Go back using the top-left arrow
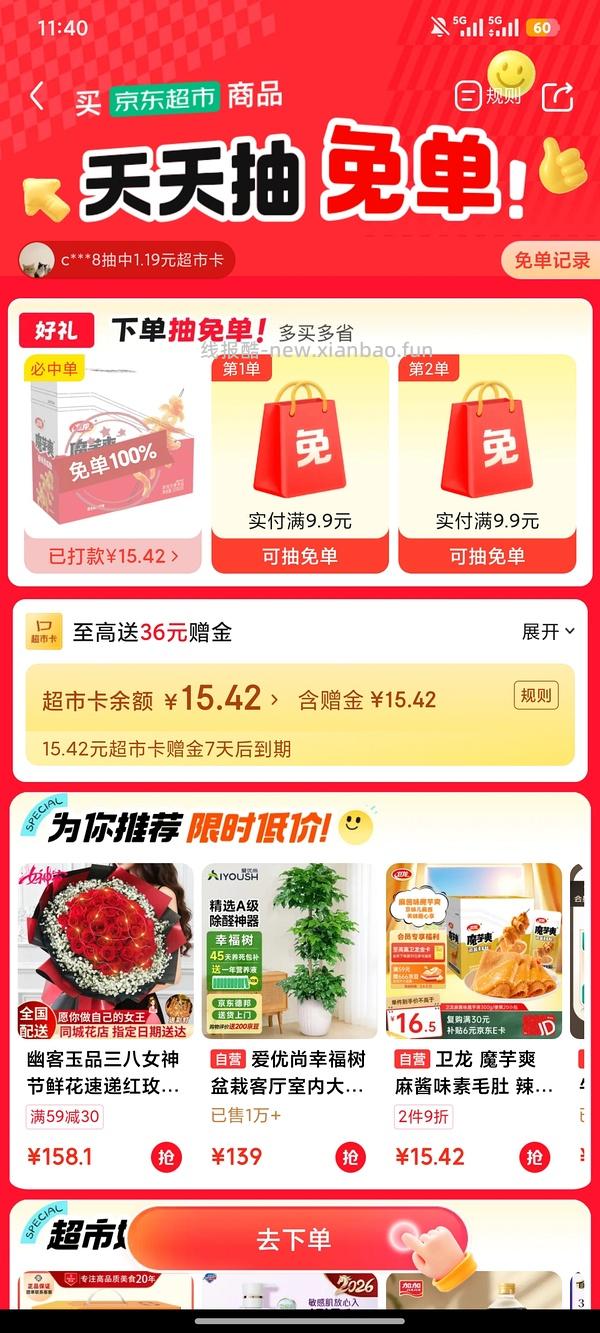The image size is (600, 1333). 37,97
